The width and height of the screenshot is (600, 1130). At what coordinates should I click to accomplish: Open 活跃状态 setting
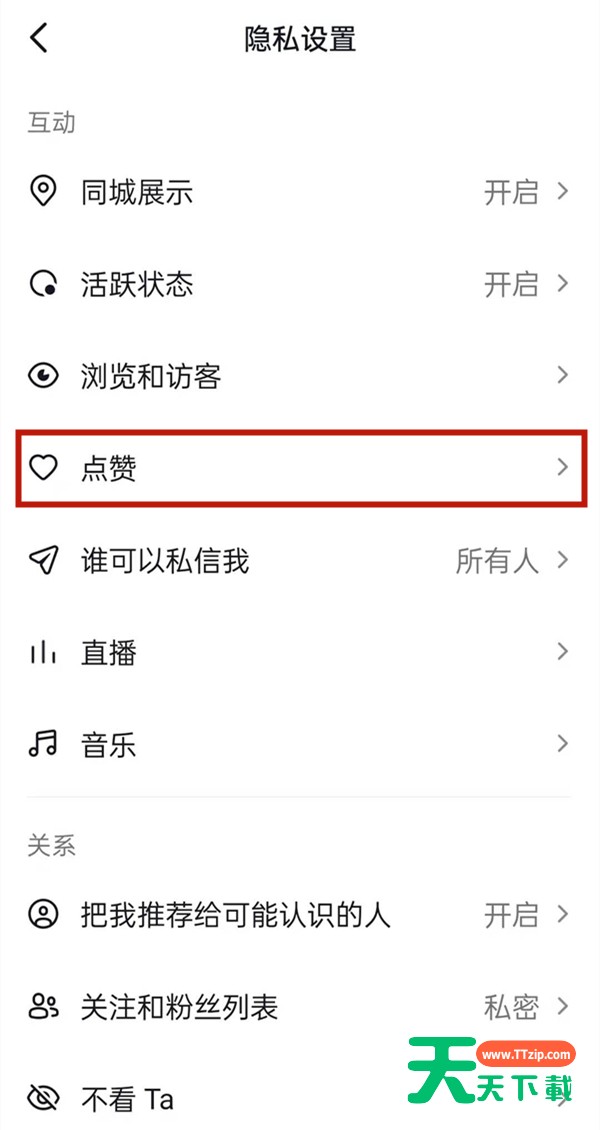tap(300, 284)
